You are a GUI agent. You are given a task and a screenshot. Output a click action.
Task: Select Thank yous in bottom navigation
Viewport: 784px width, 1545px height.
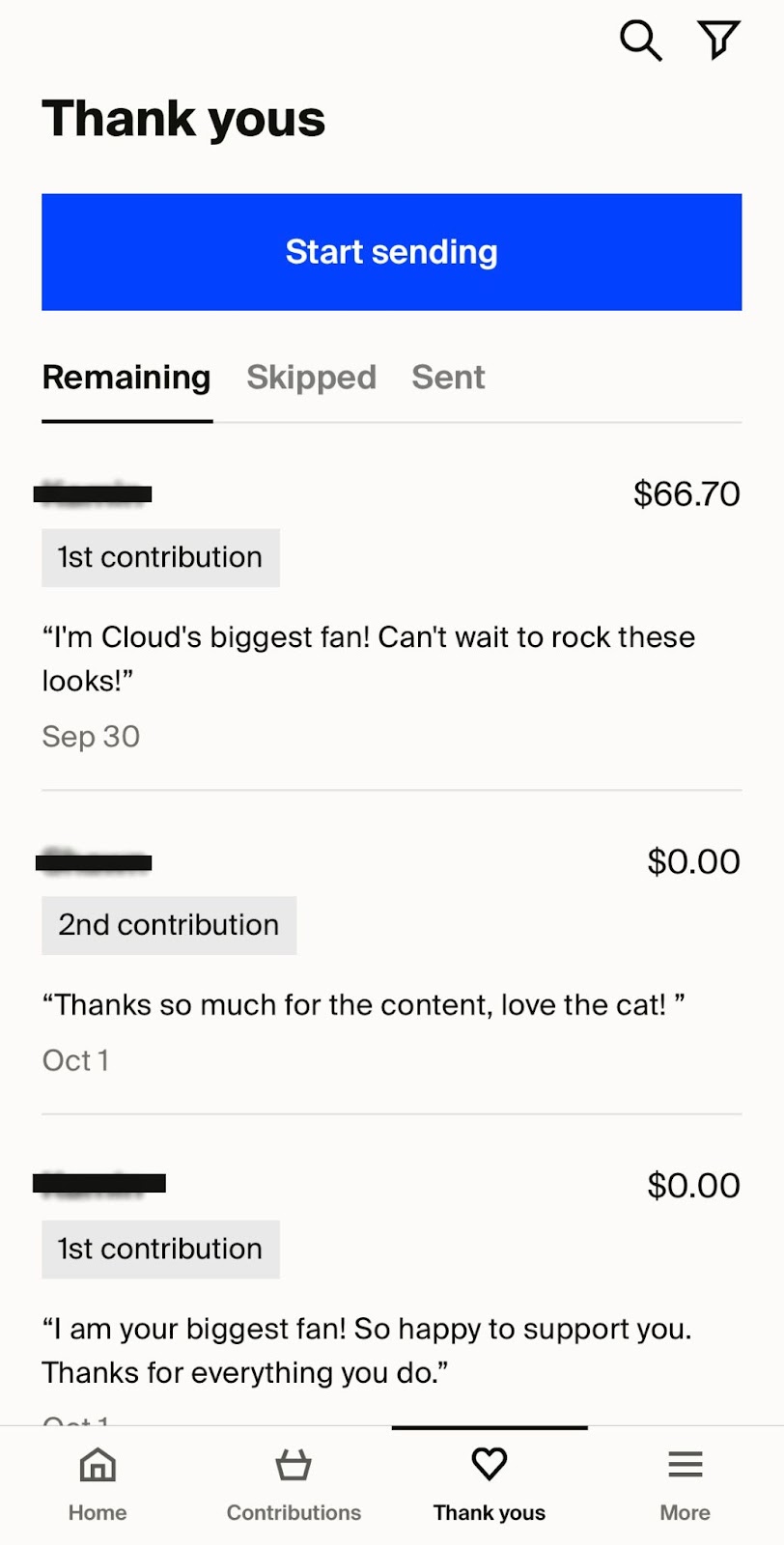tap(490, 1485)
